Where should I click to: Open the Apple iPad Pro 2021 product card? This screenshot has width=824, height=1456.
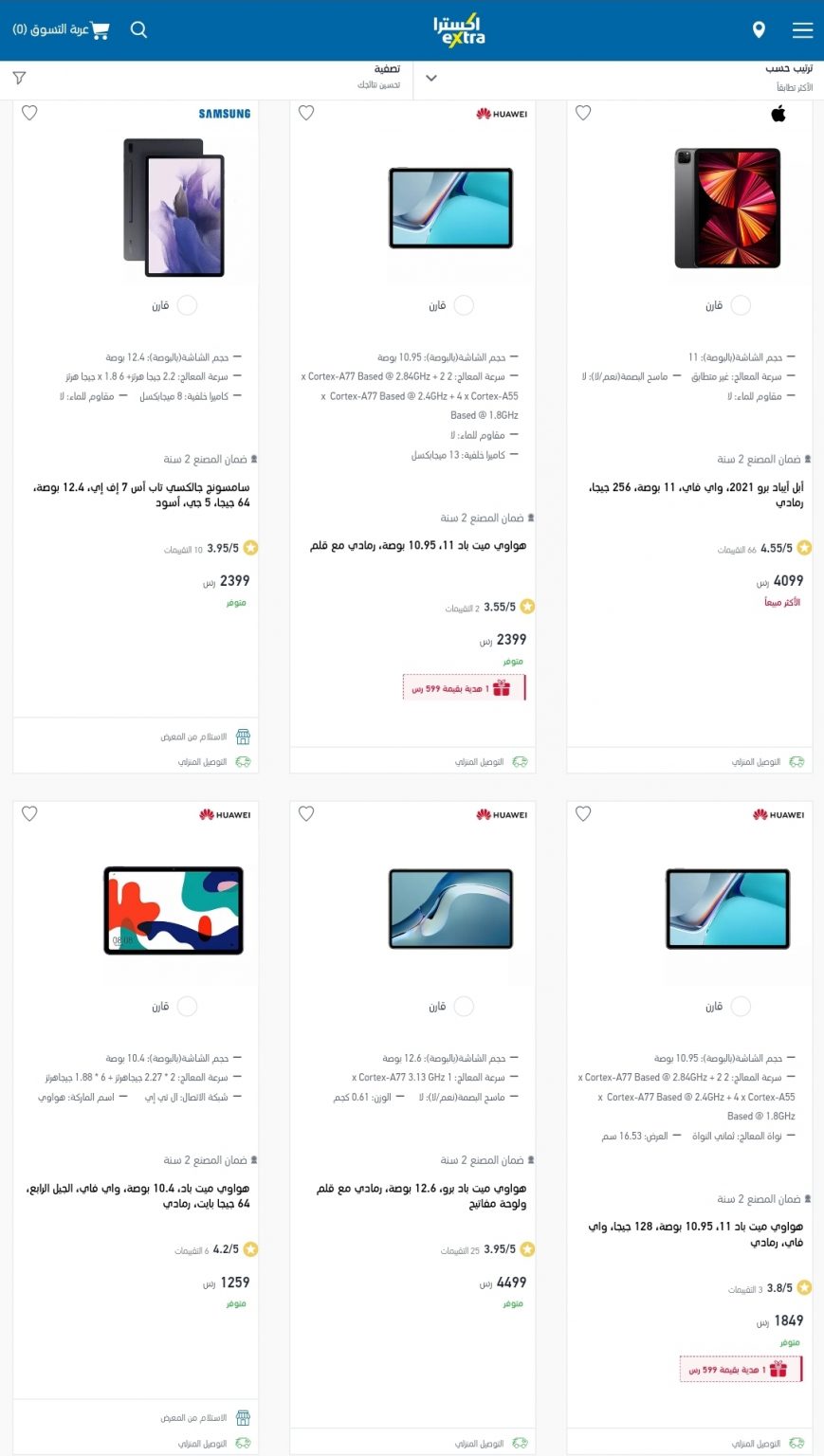(696, 495)
